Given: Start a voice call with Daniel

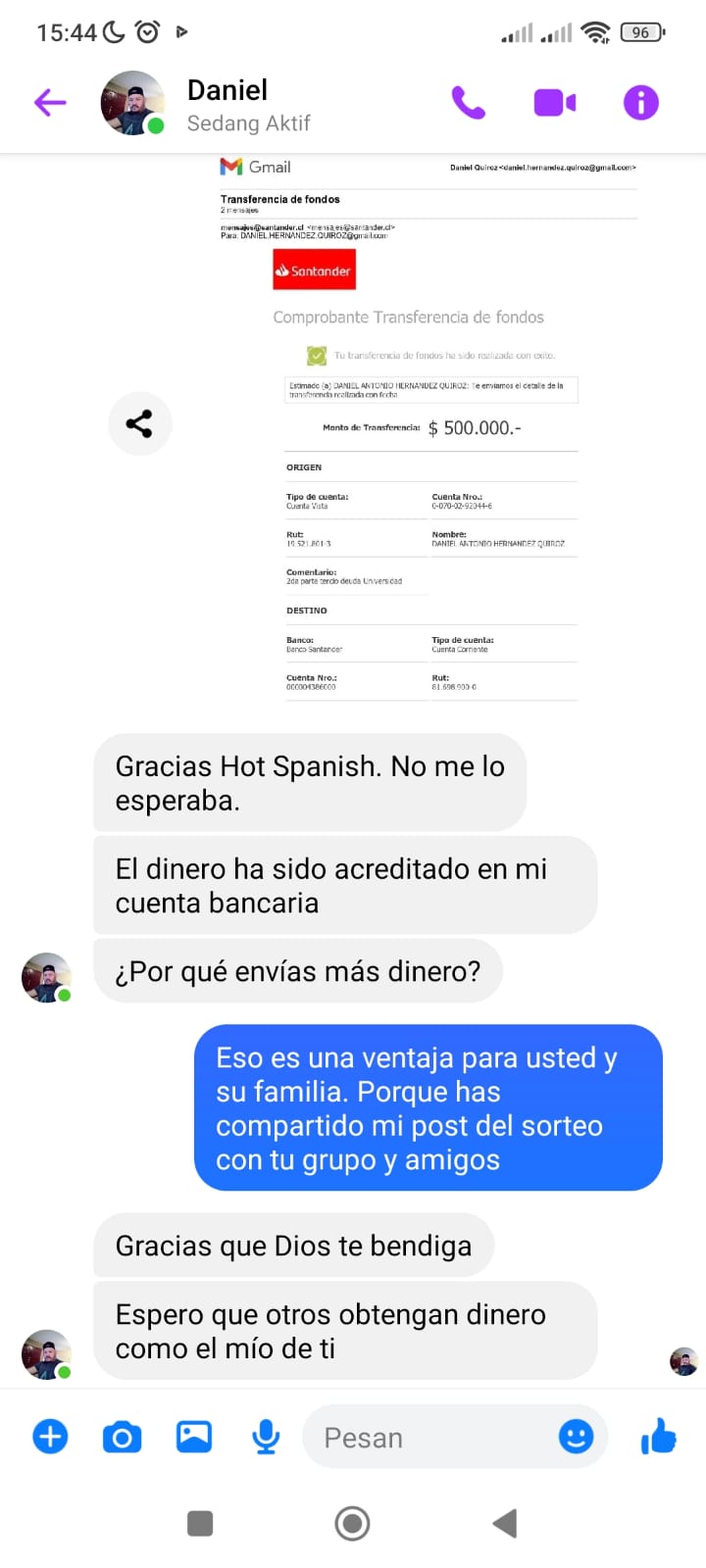Looking at the screenshot, I should click(468, 102).
